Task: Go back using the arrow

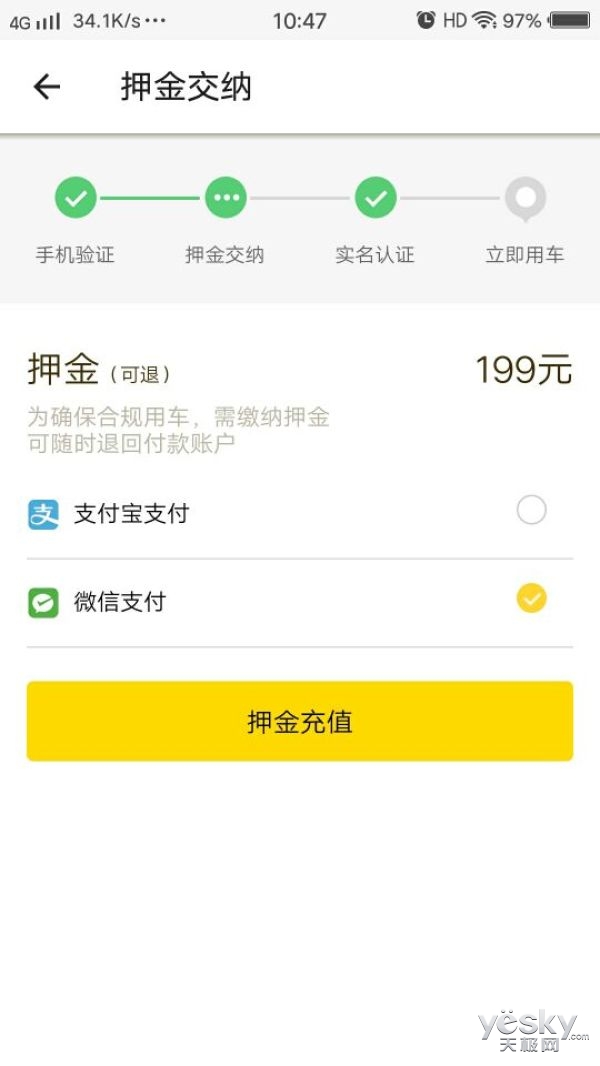Action: point(46,87)
